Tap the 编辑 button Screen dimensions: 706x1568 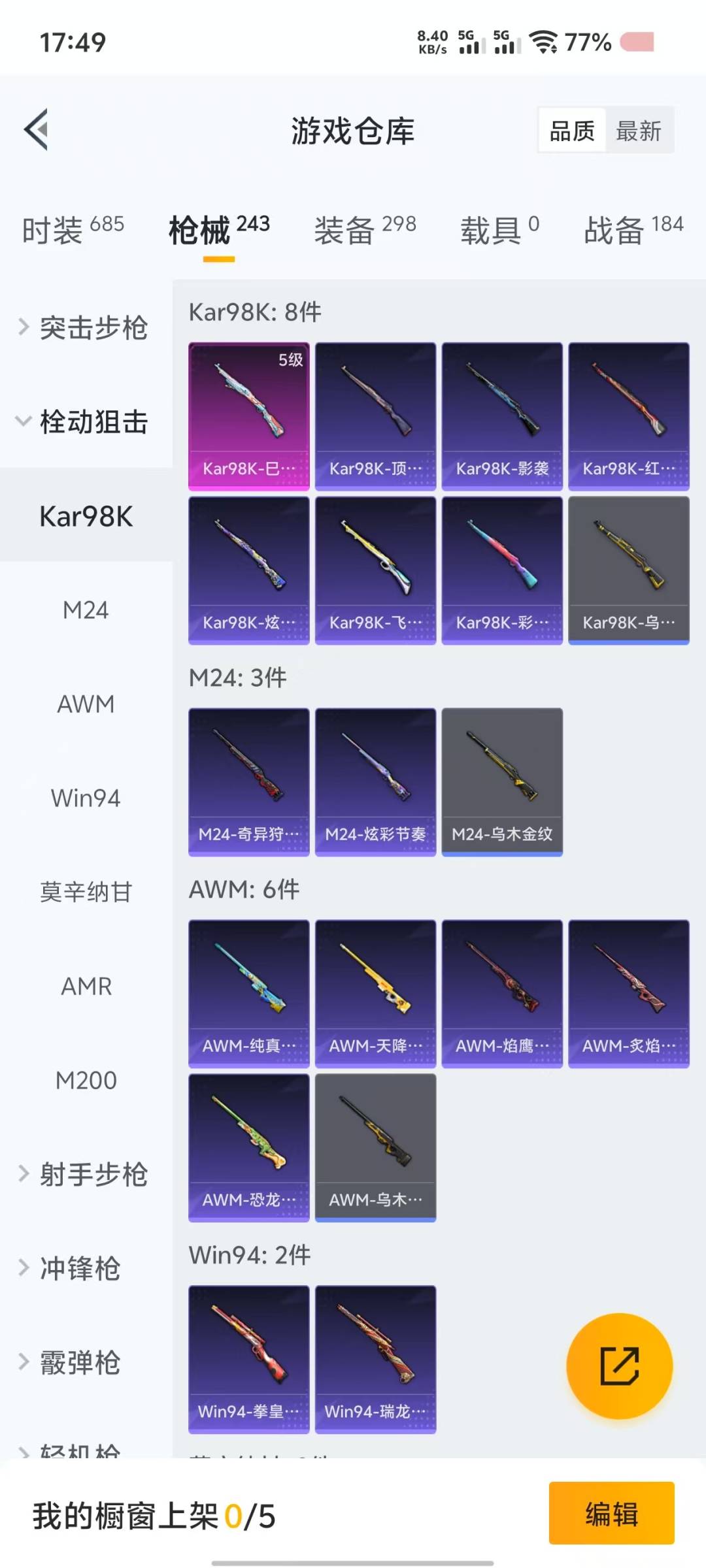coord(612,1513)
